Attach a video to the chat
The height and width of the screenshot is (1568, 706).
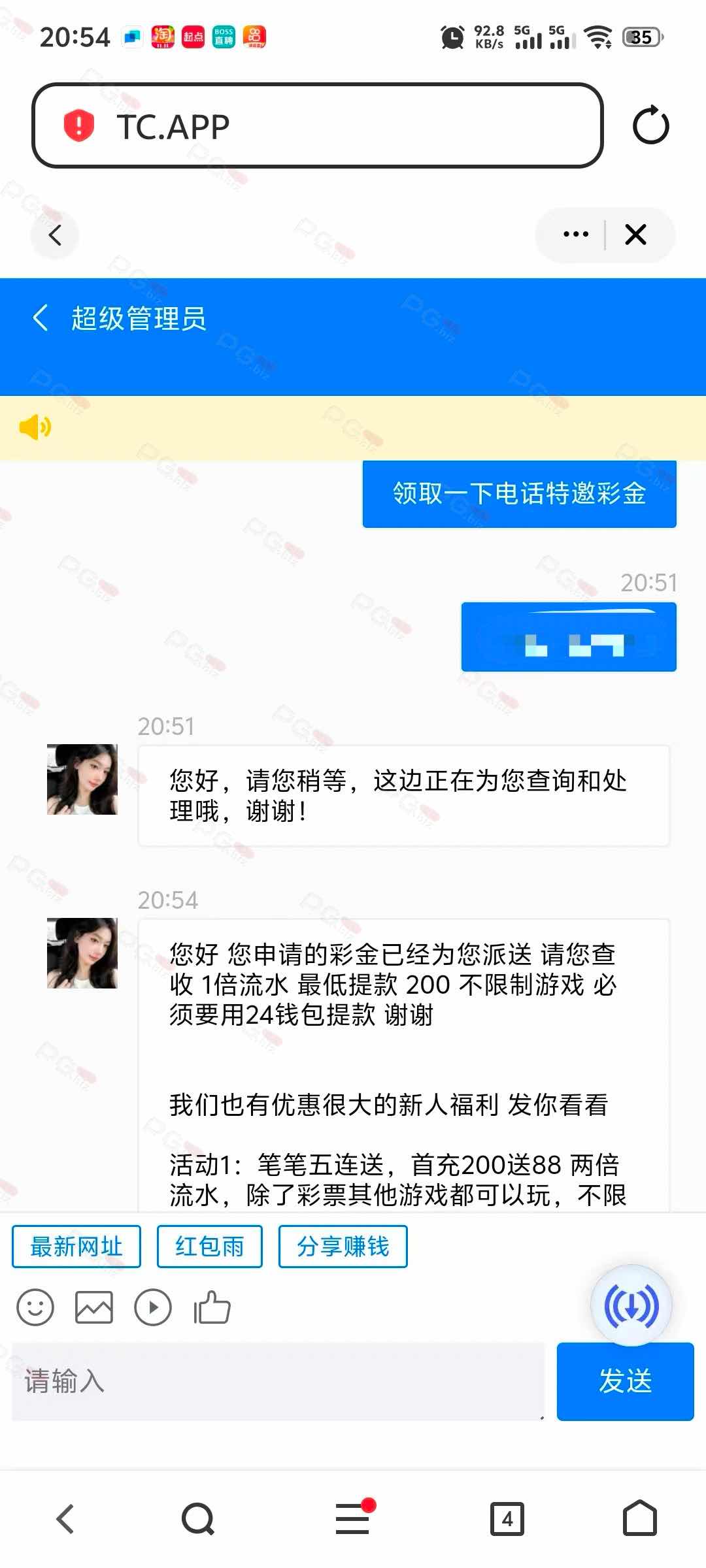click(153, 1307)
